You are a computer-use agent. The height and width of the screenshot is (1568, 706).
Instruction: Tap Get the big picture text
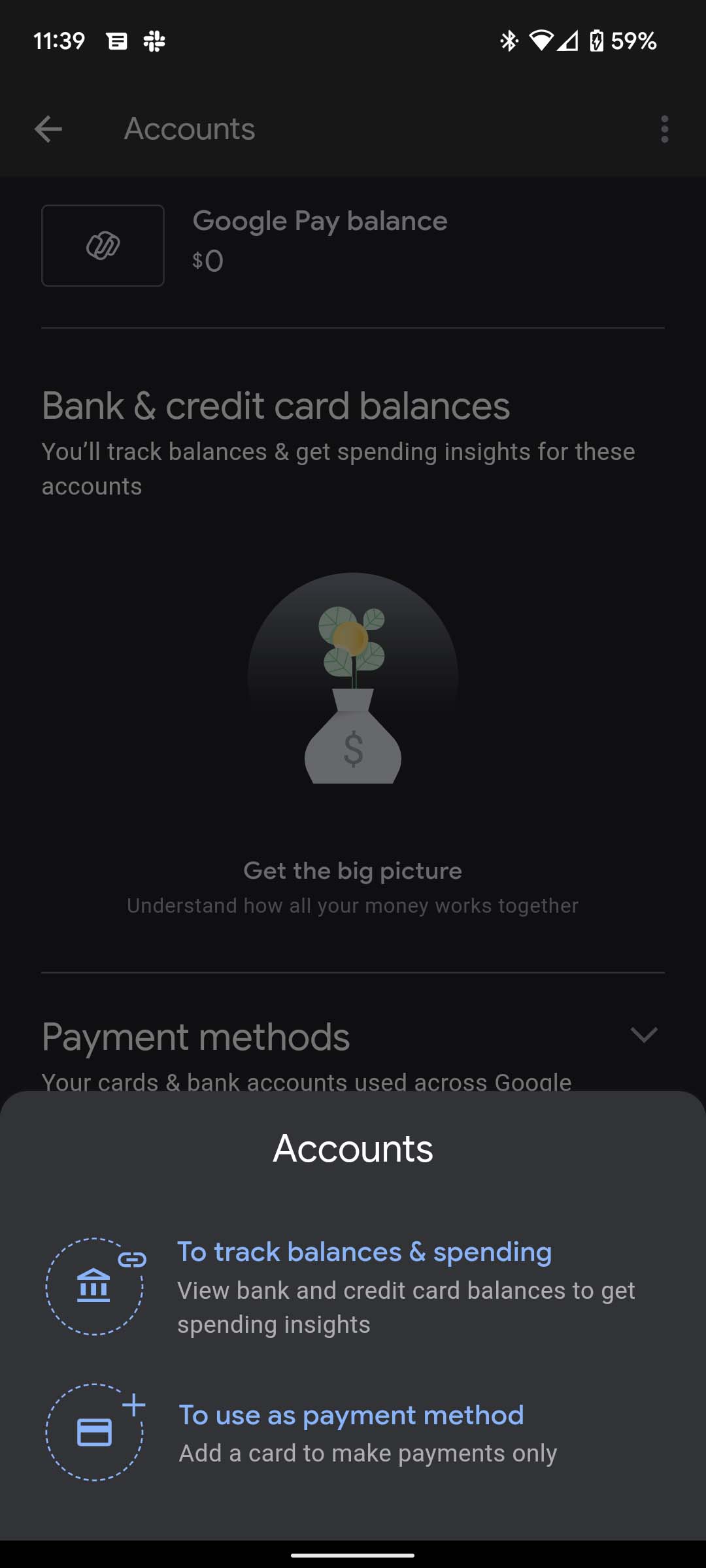tap(352, 870)
